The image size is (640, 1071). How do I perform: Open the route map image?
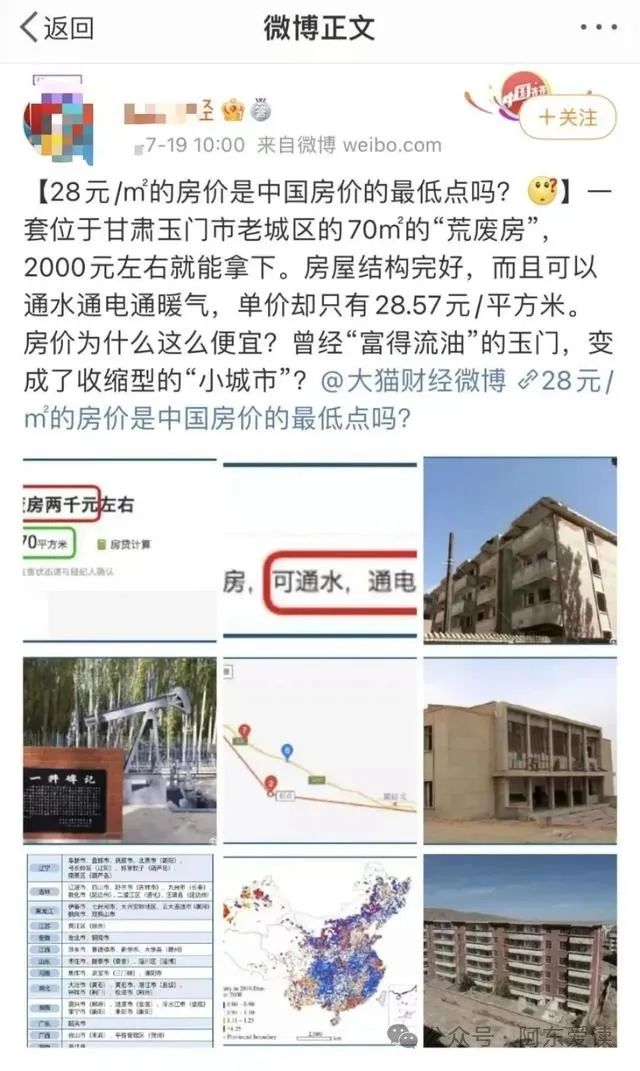[x=320, y=750]
